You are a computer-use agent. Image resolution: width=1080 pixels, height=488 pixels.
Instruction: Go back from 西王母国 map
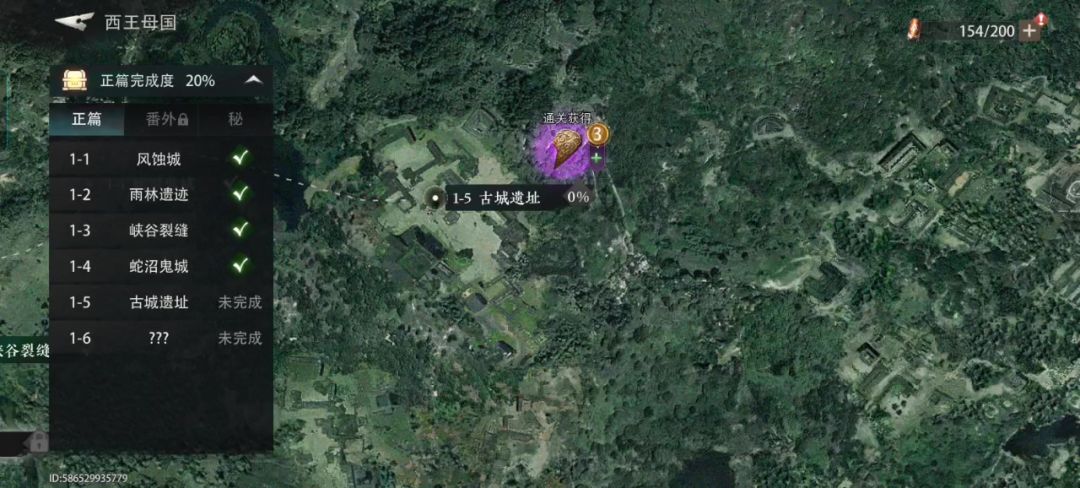point(74,22)
